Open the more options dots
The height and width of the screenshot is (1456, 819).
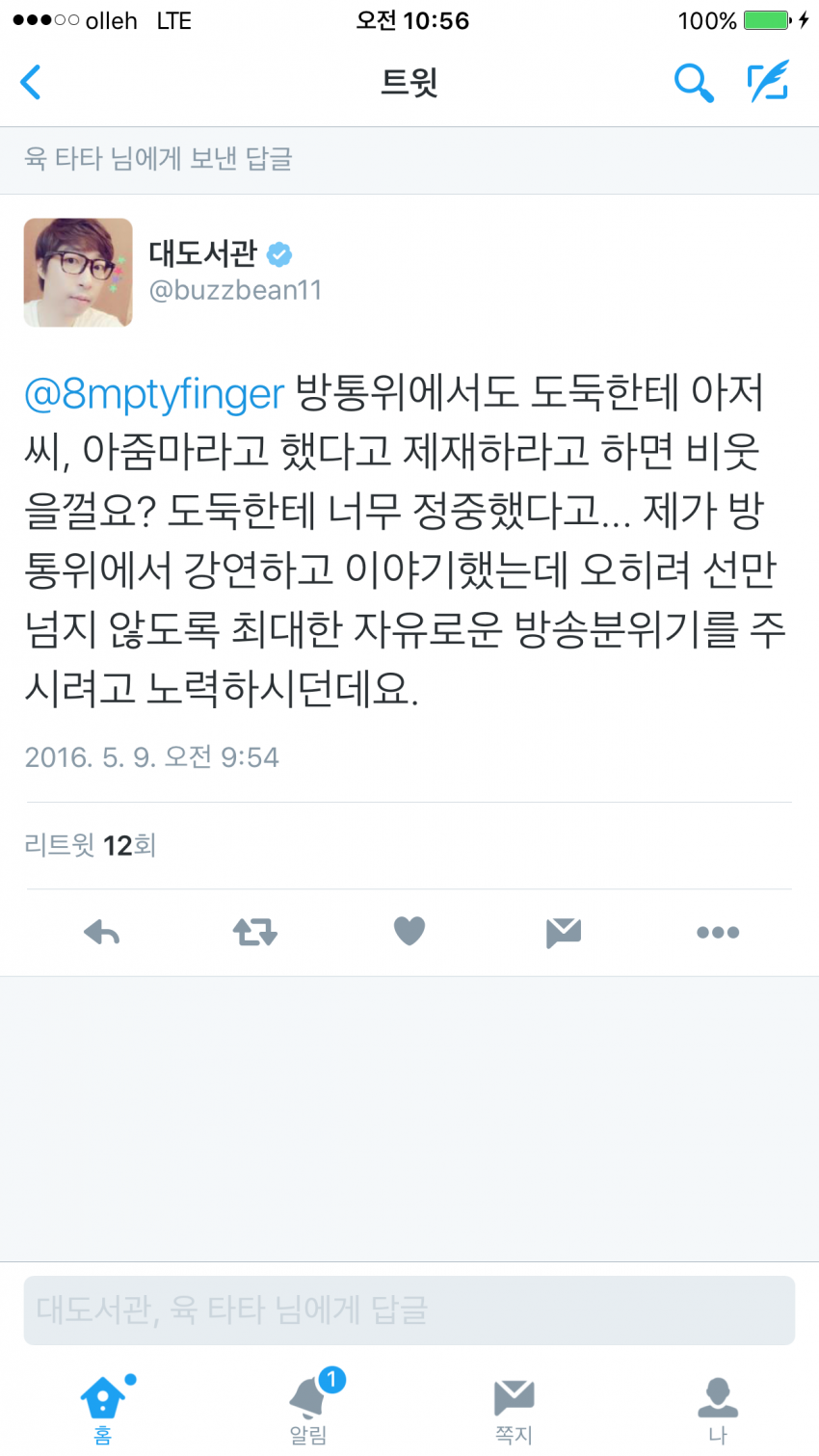[x=718, y=932]
